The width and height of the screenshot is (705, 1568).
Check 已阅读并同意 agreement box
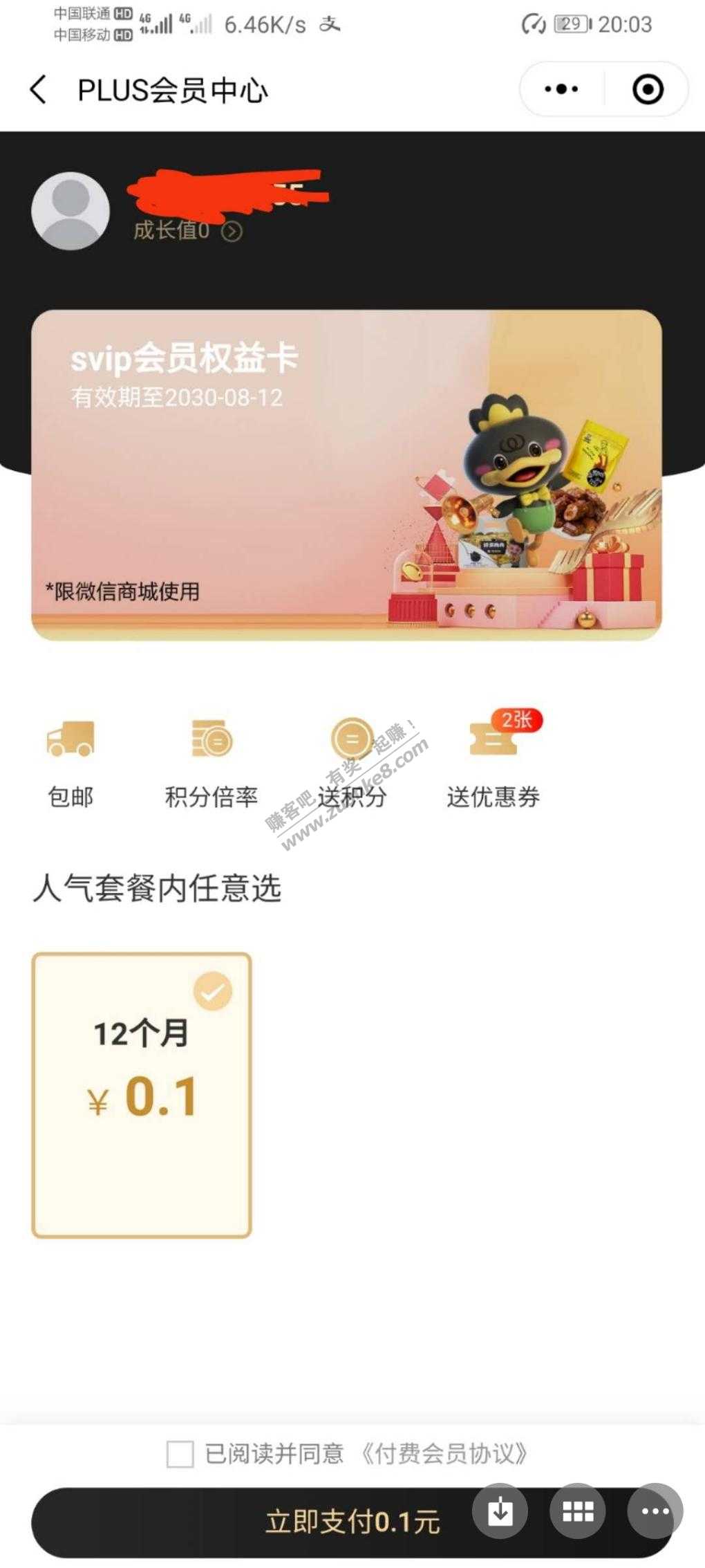click(180, 1454)
